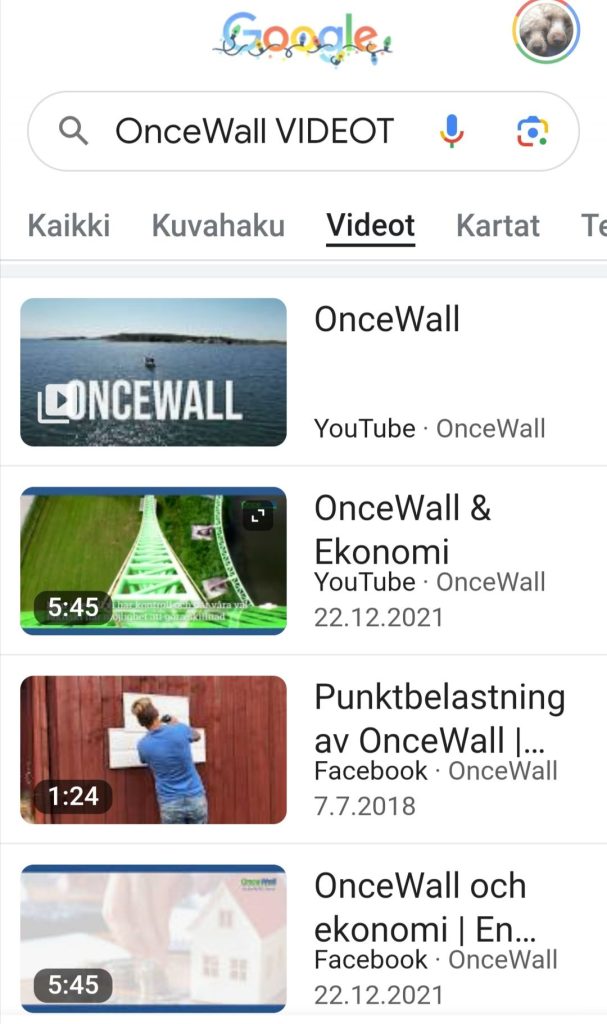
Task: Switch to the Kartat tab
Action: pyautogui.click(x=497, y=225)
